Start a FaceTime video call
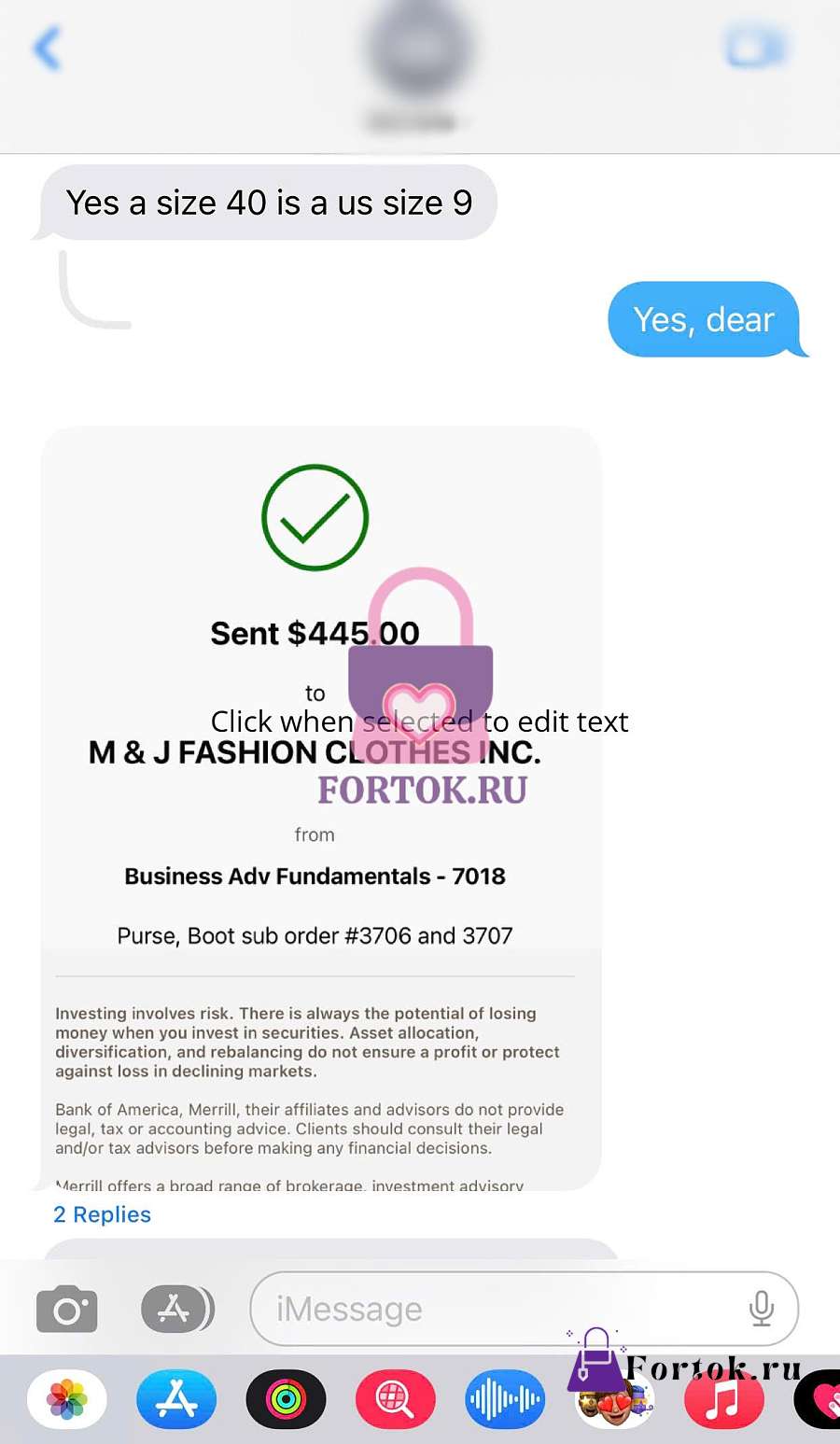Screen dimensions: 840x1444 click(756, 48)
